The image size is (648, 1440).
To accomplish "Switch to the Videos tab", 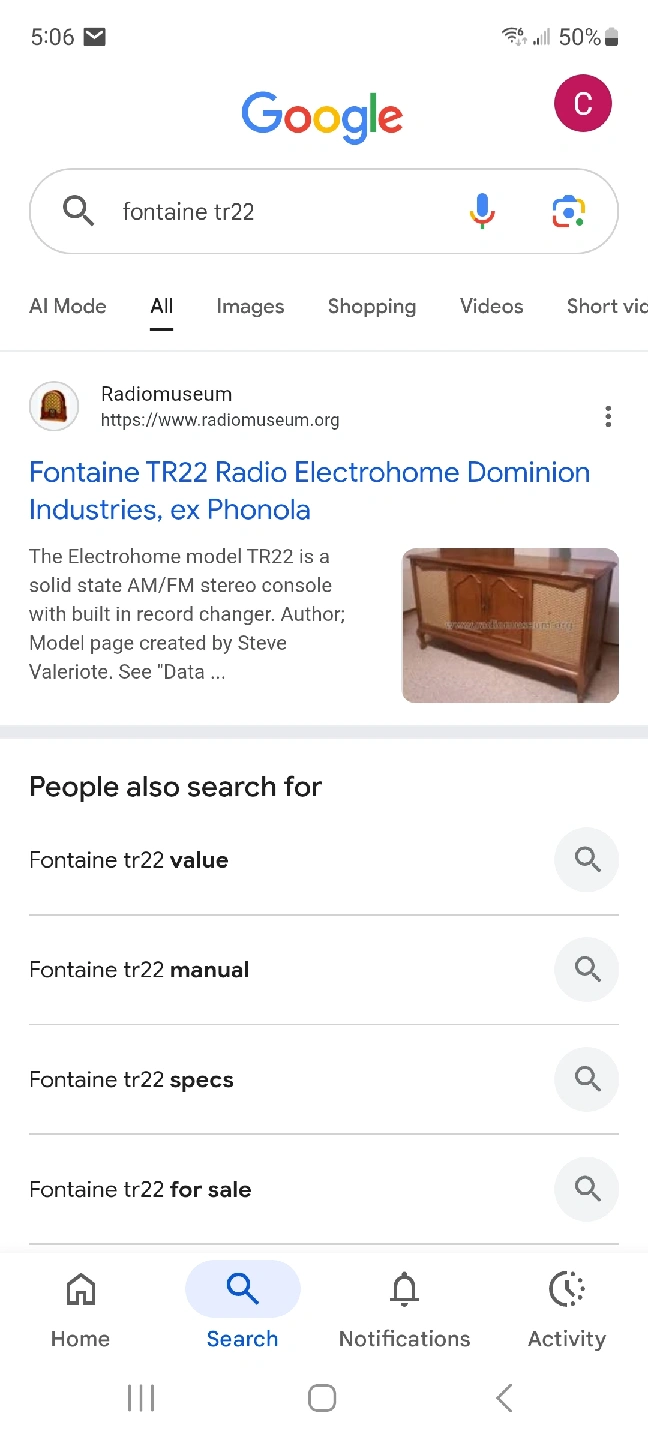I will click(x=491, y=307).
